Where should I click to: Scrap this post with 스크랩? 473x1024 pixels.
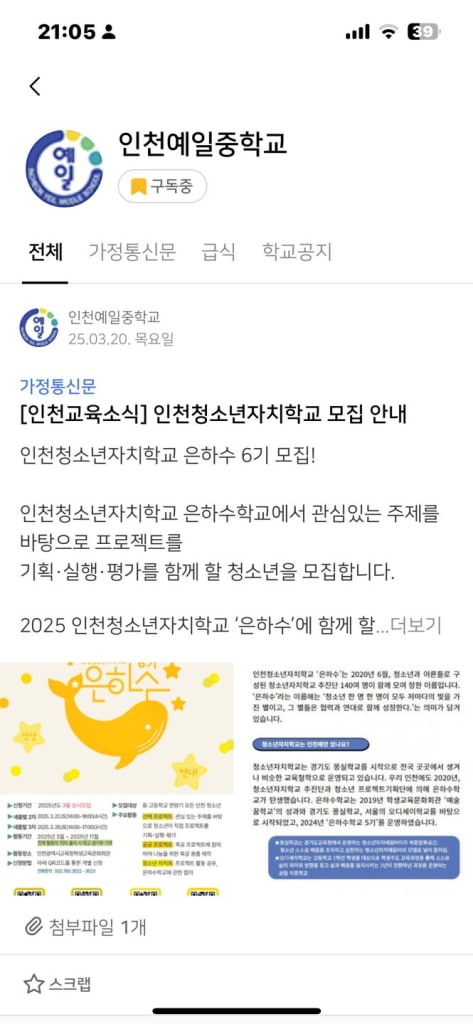(x=57, y=984)
